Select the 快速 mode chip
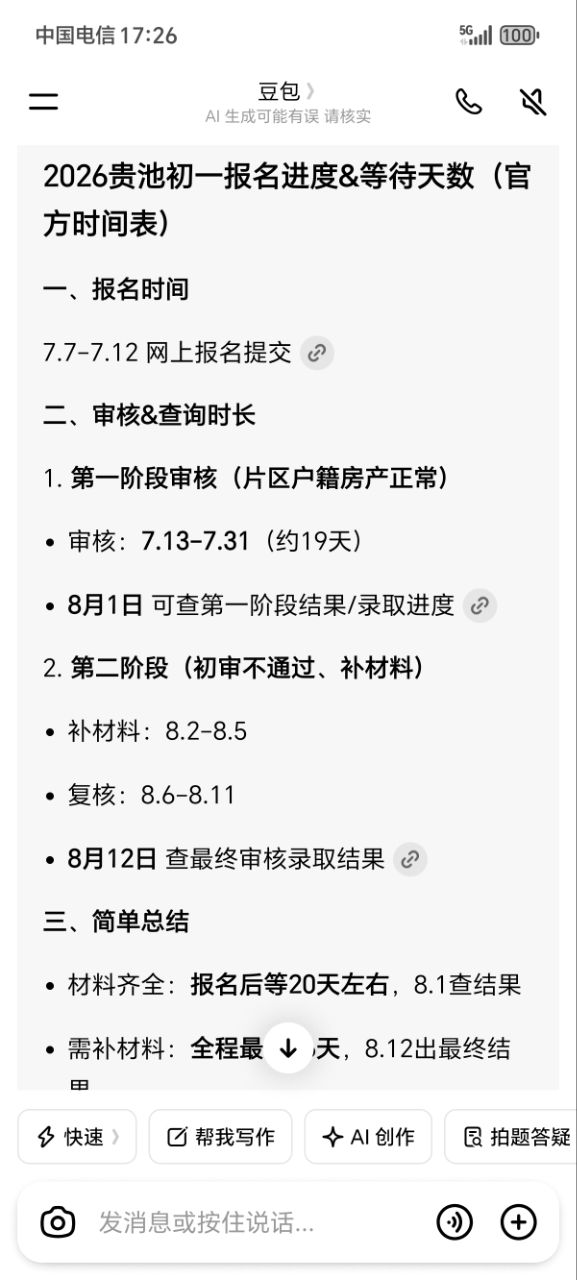 (77, 1136)
